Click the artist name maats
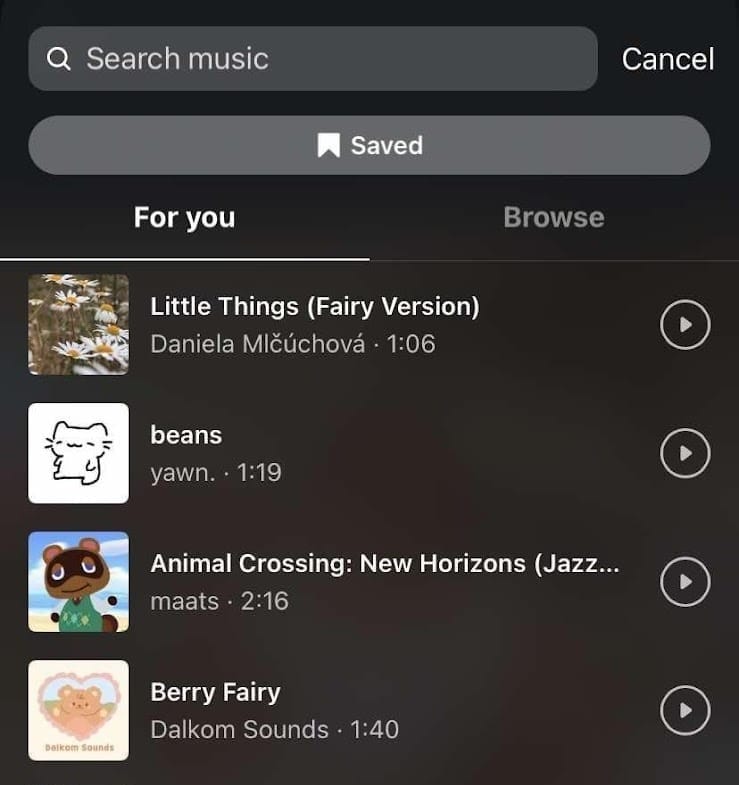This screenshot has height=785, width=739. coord(185,601)
